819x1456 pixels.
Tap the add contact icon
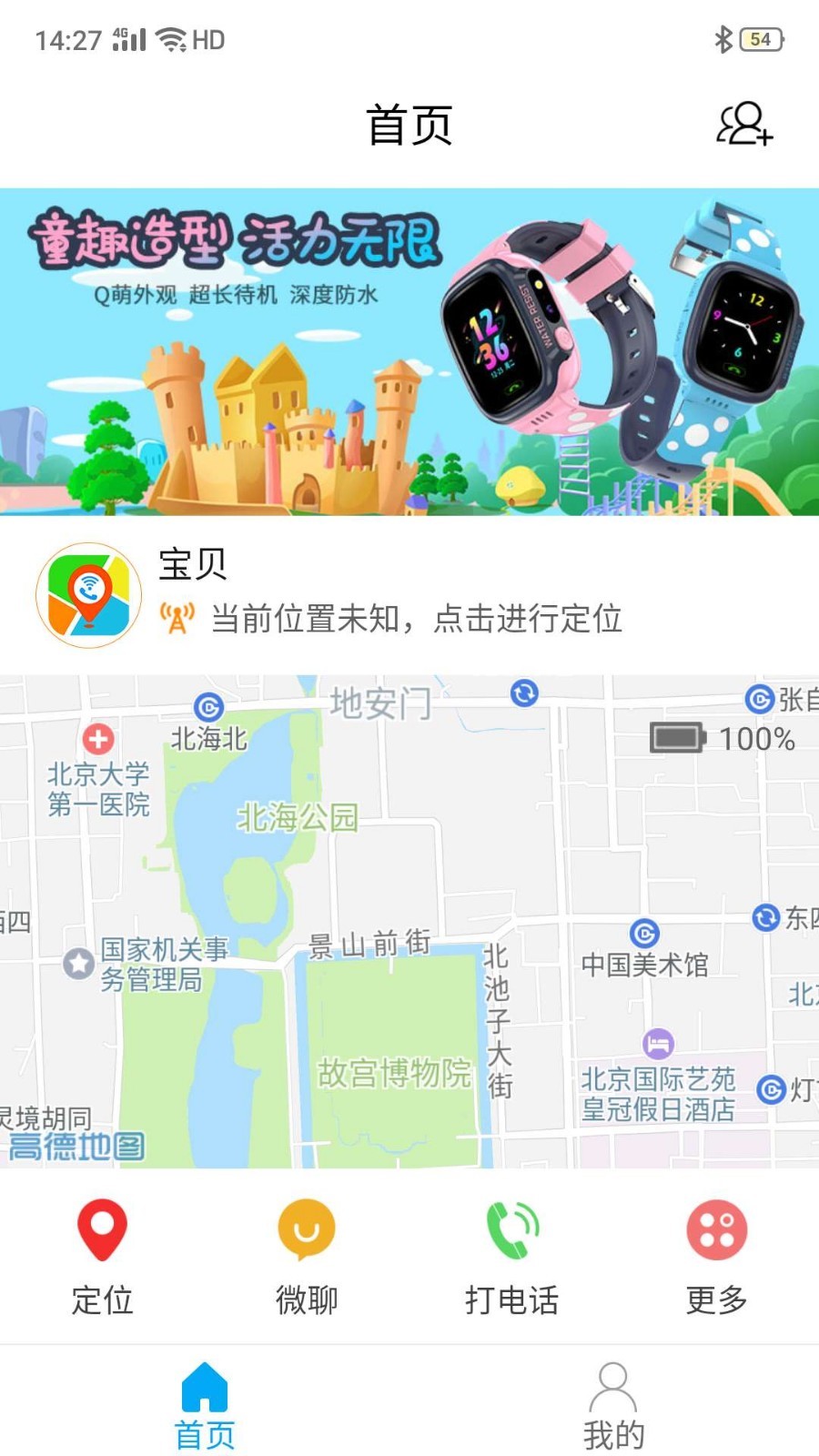pos(744,124)
